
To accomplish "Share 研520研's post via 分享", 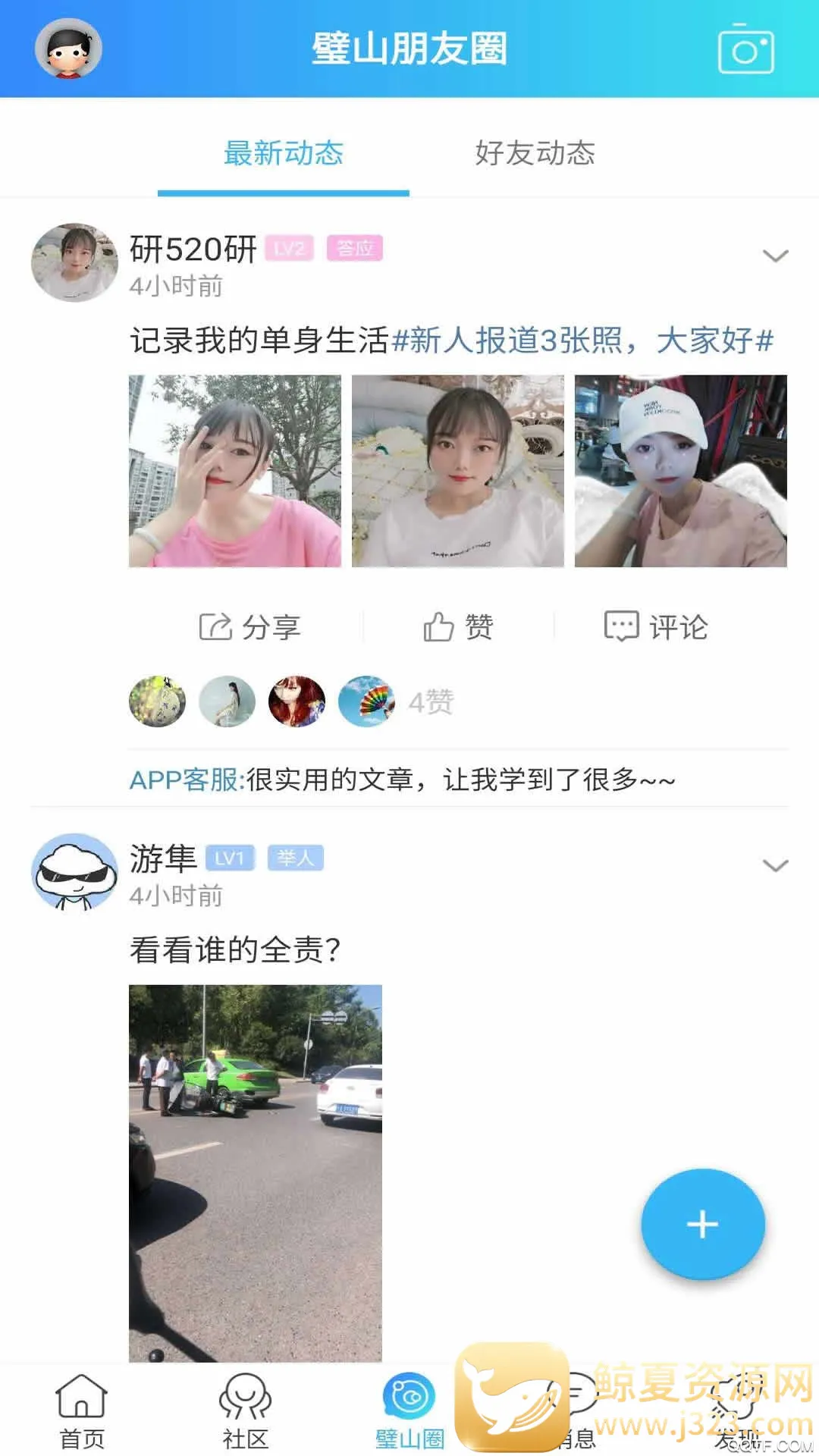I will tap(250, 627).
